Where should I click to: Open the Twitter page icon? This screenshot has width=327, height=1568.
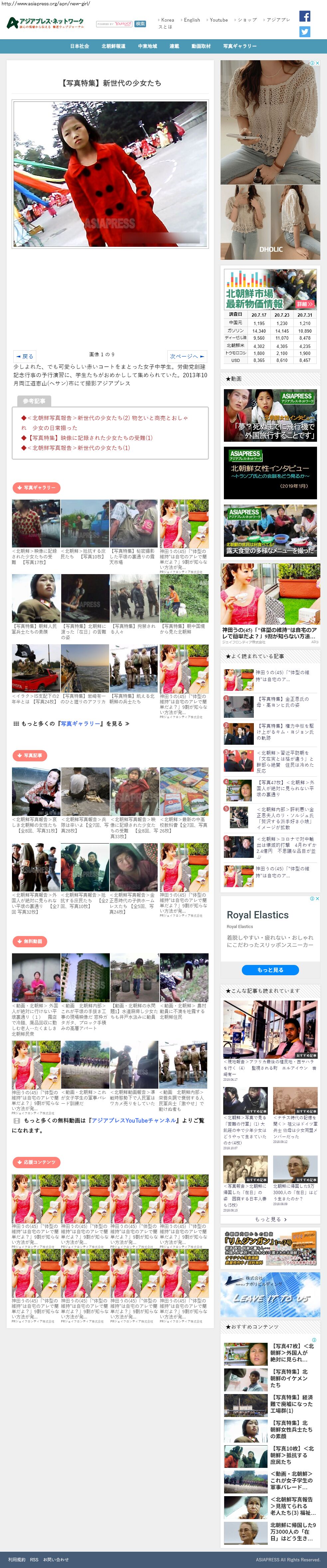point(305,31)
